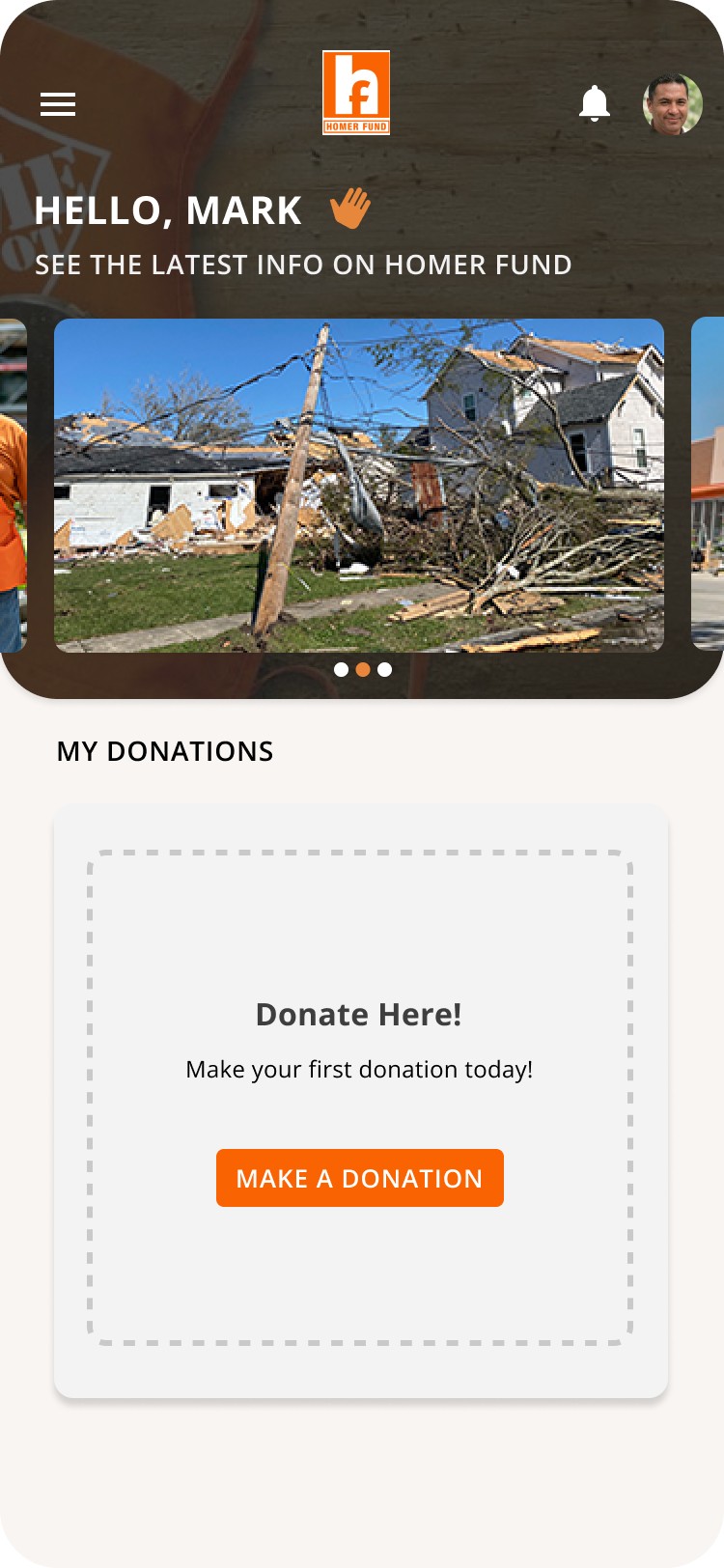Open the hamburger menu
The image size is (724, 1568).
click(x=58, y=104)
